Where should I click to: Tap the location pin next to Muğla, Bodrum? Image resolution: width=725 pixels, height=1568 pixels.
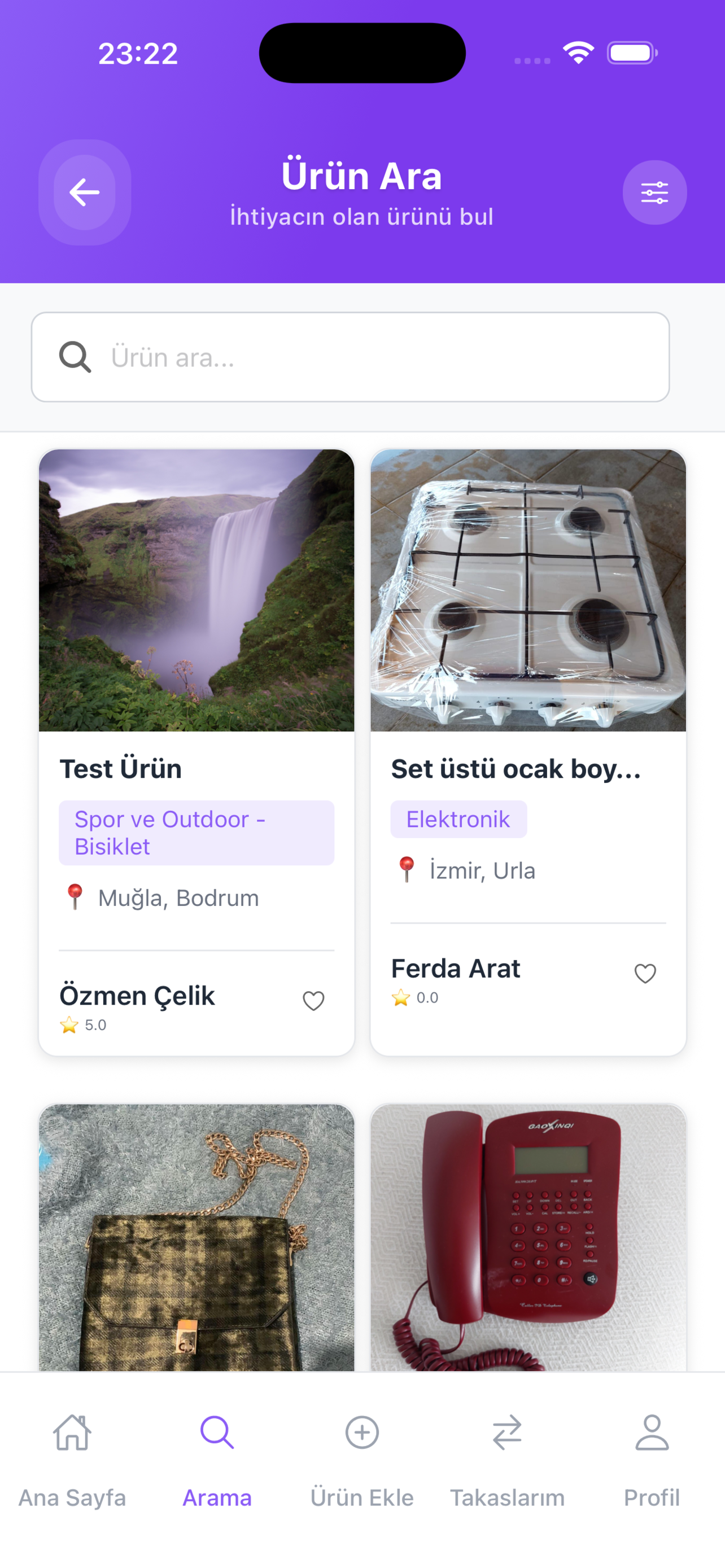[76, 897]
